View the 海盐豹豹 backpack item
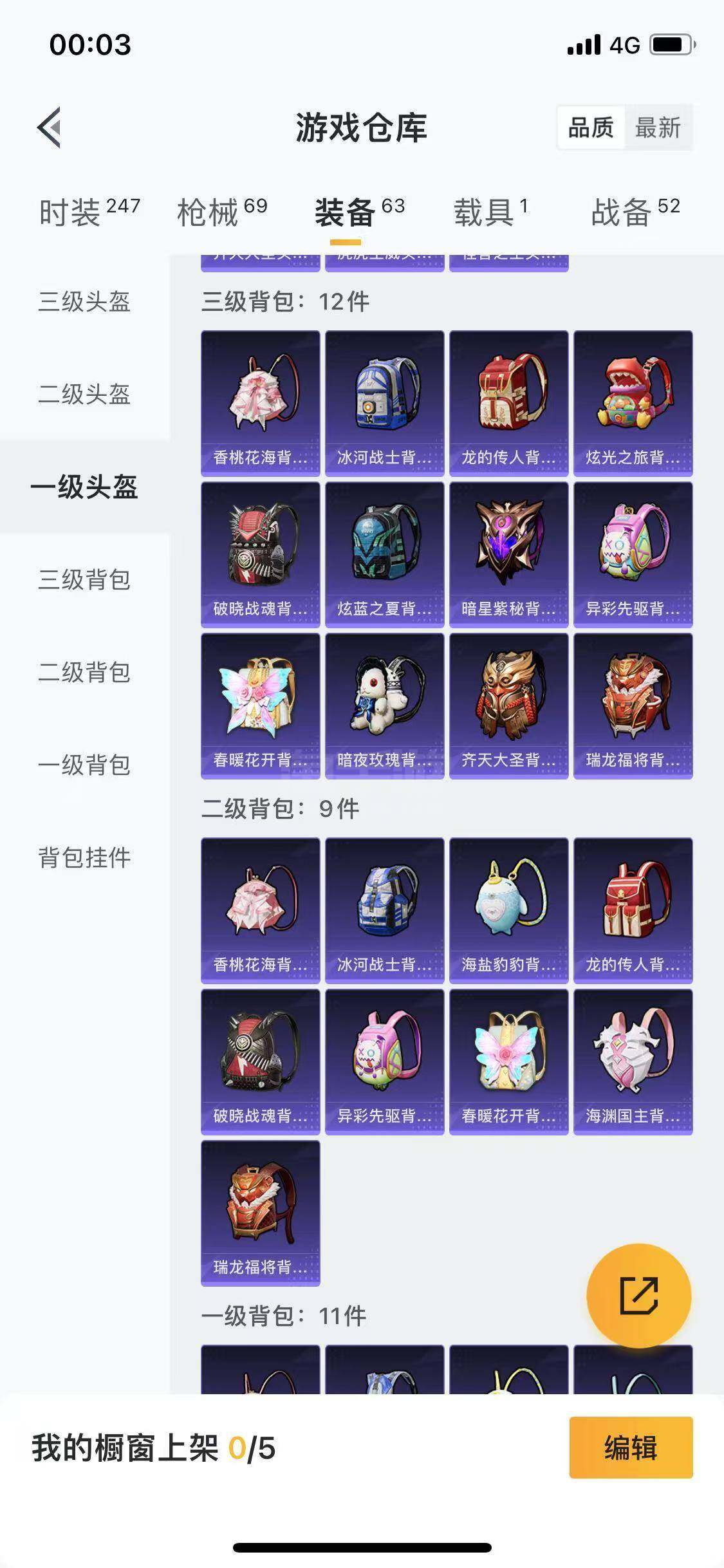 point(509,911)
